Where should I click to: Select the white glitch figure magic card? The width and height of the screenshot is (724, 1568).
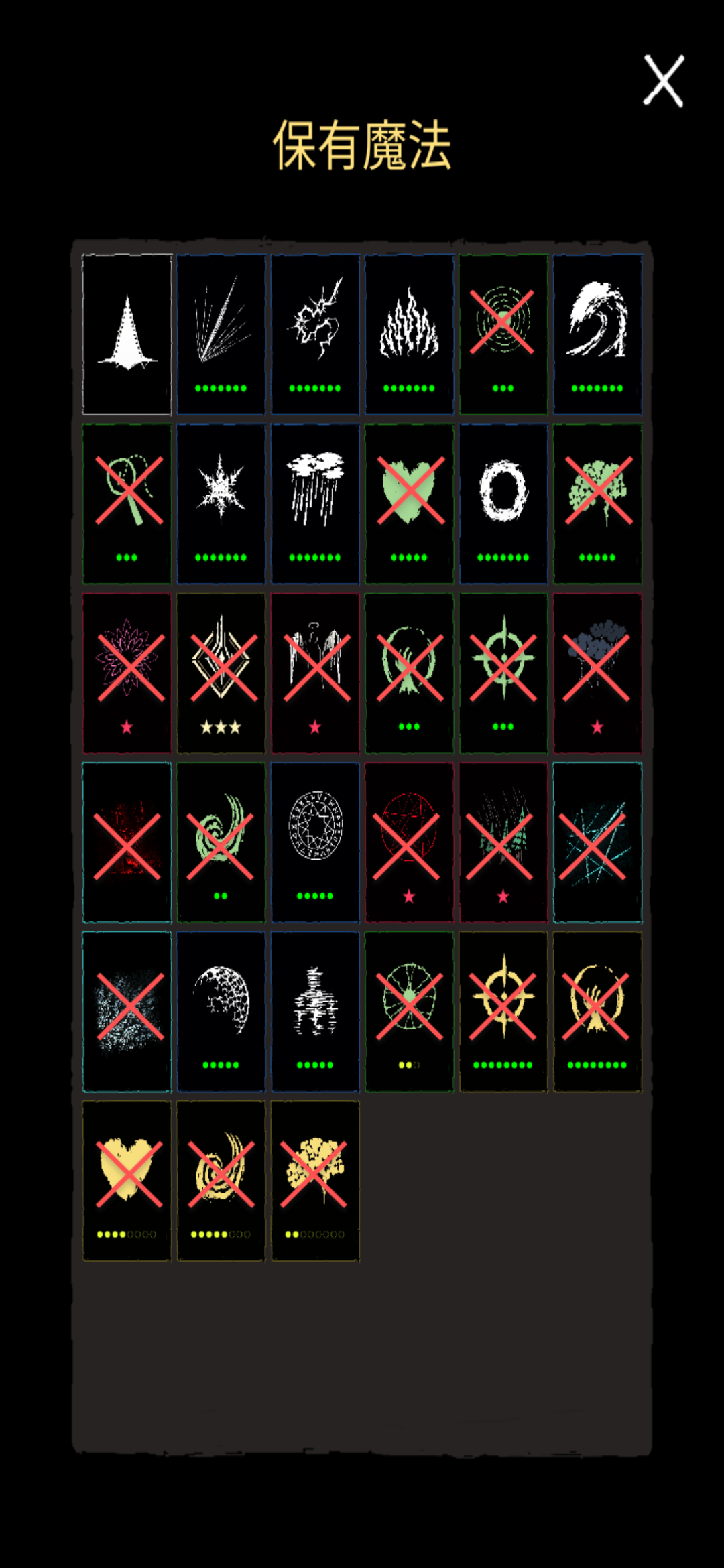click(x=315, y=1011)
